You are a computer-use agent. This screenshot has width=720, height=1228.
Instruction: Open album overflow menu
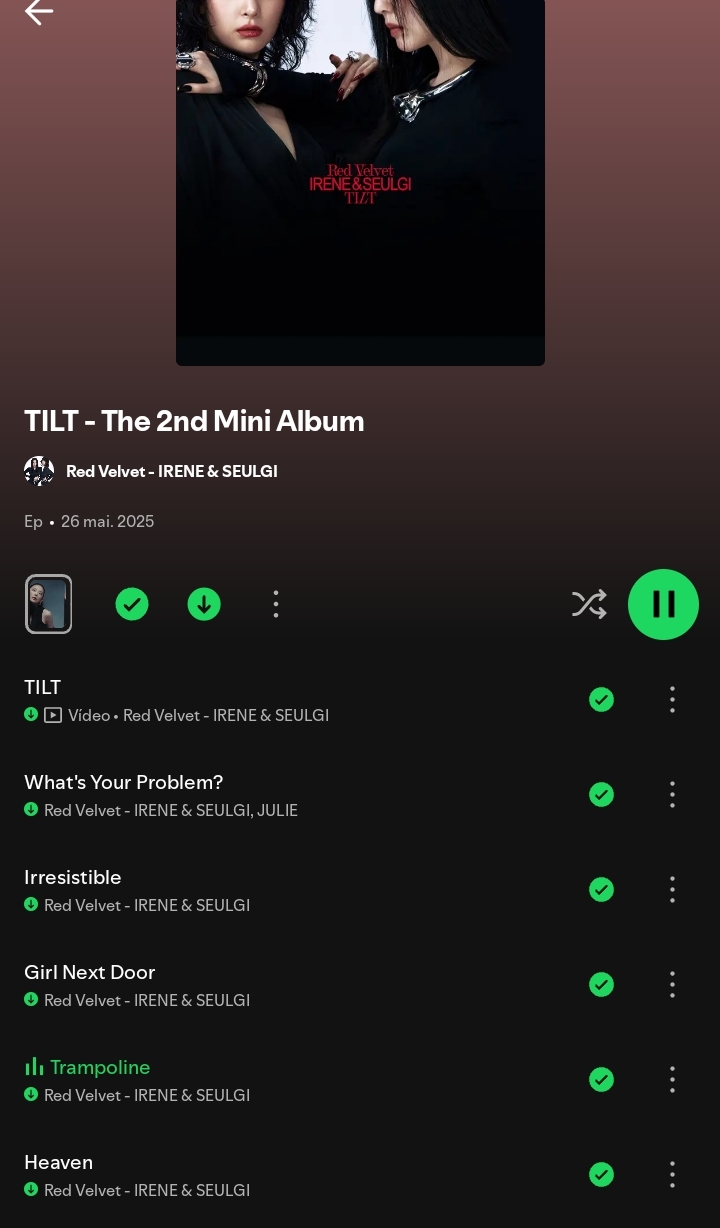(276, 604)
